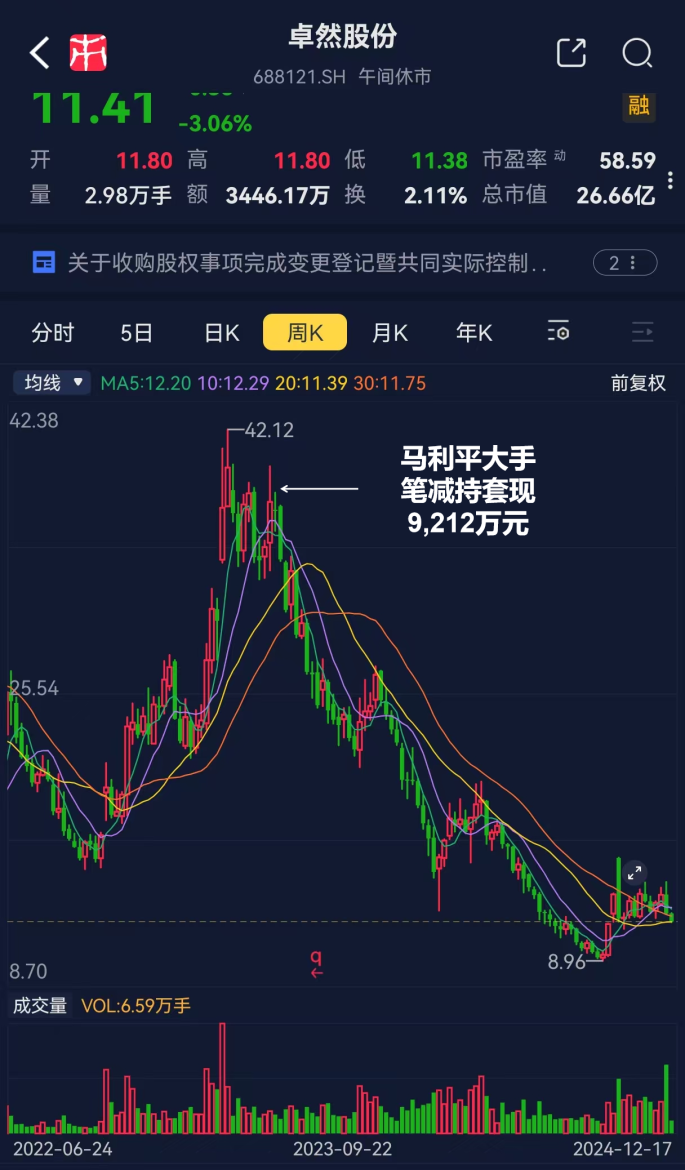Select the 周K tab
The width and height of the screenshot is (685, 1170).
(304, 332)
